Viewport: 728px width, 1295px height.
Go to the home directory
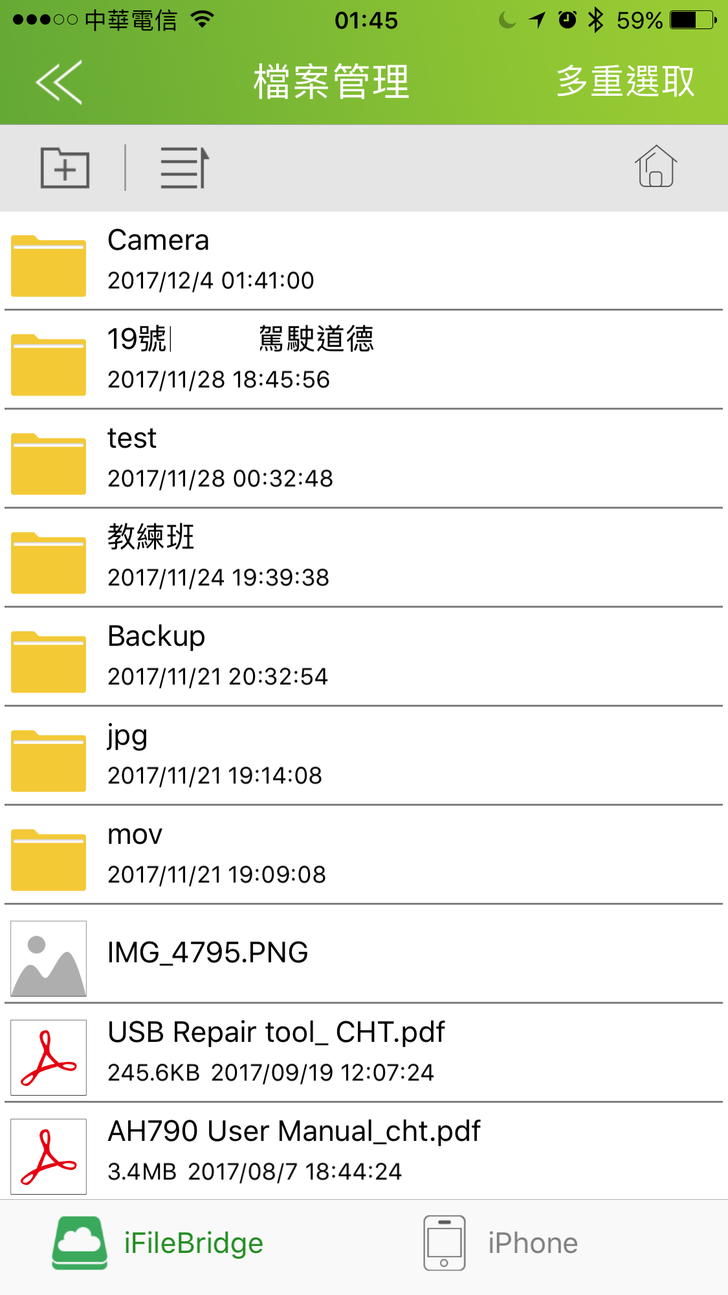tap(656, 167)
